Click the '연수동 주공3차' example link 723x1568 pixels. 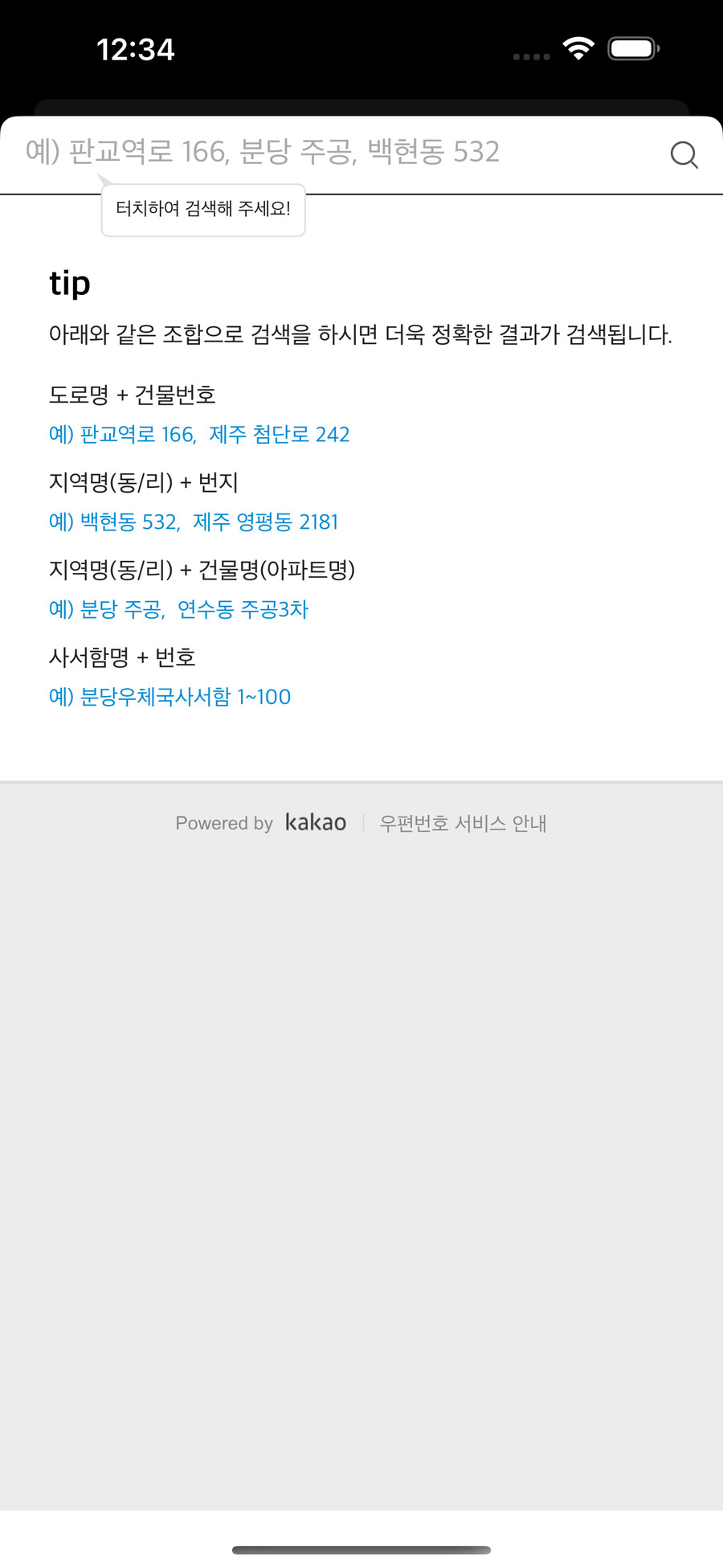pyautogui.click(x=241, y=609)
